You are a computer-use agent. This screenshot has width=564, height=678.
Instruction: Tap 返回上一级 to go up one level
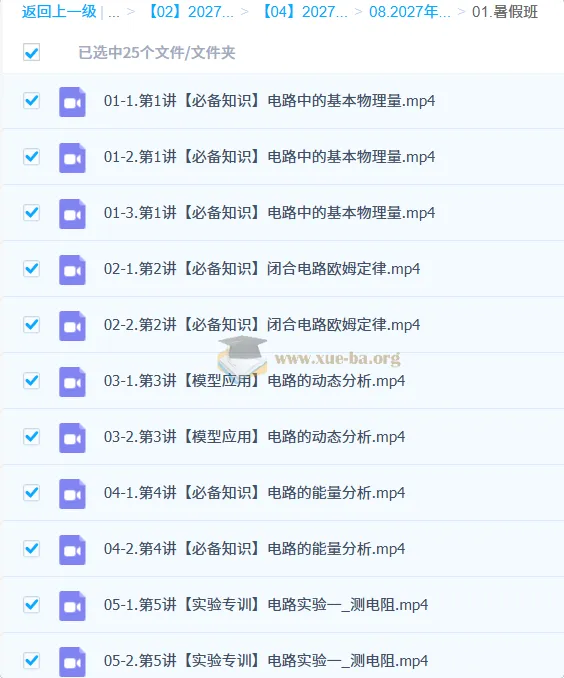[59, 12]
